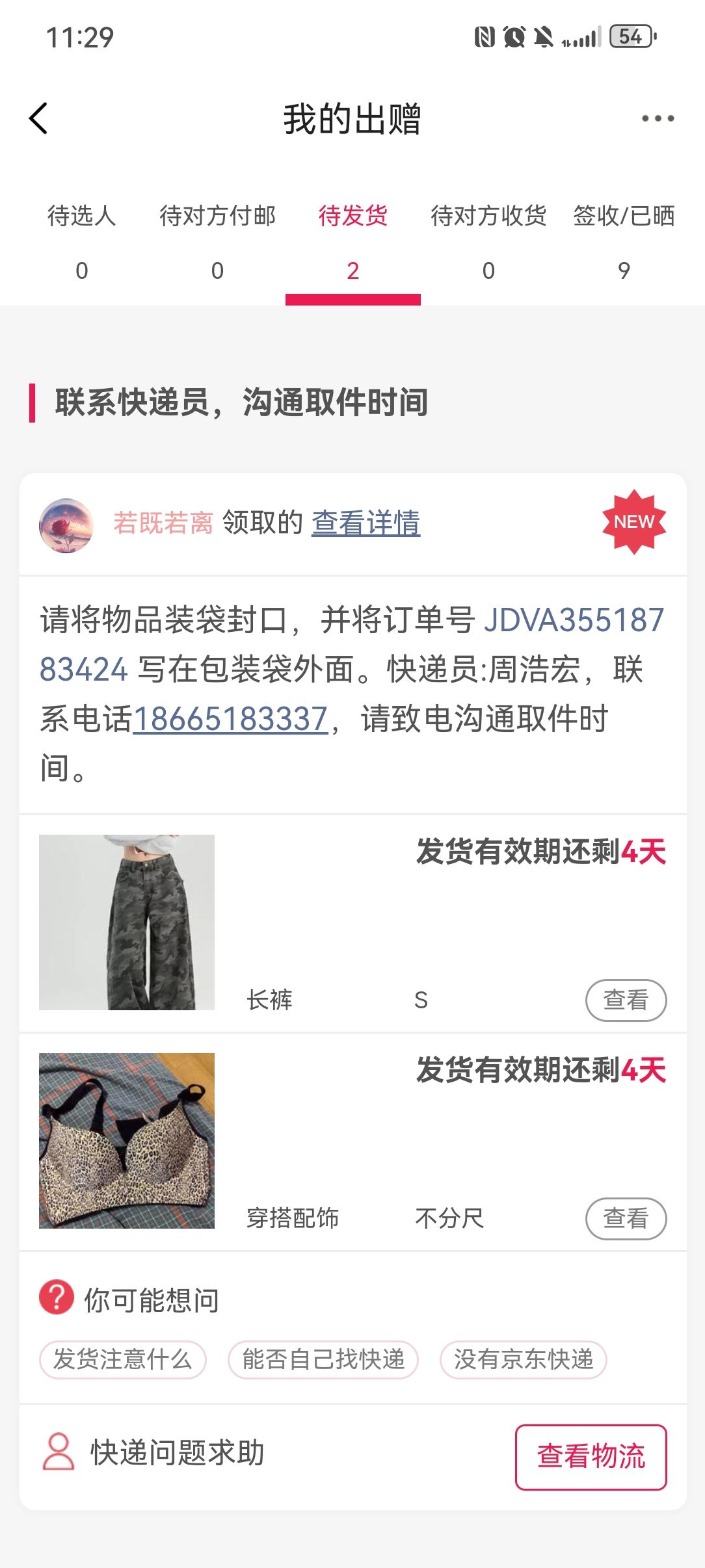The height and width of the screenshot is (1568, 705).
Task: Select the 能否自己找快递 chip
Action: click(323, 1359)
